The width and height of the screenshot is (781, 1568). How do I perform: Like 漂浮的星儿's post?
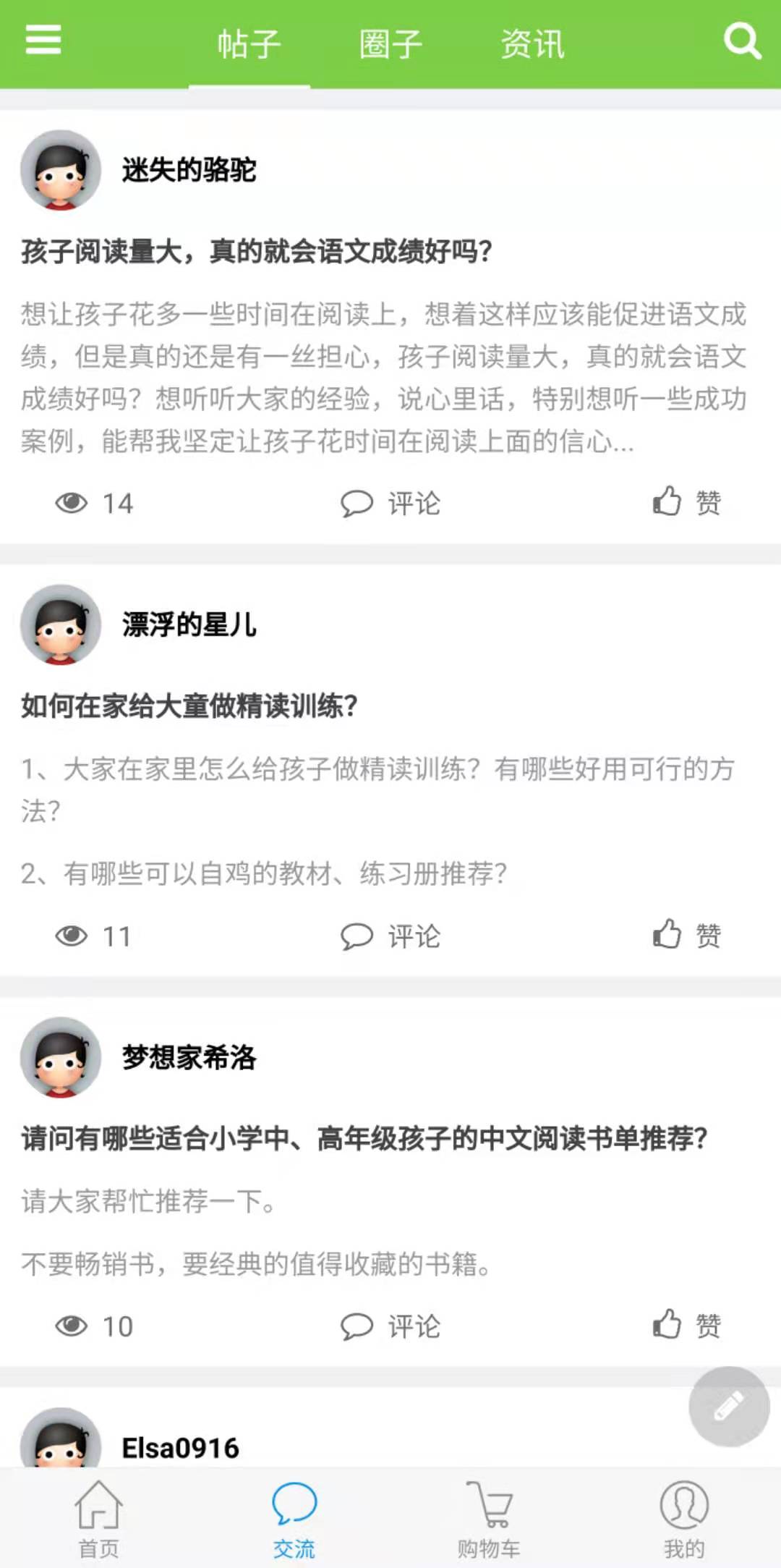tap(686, 934)
